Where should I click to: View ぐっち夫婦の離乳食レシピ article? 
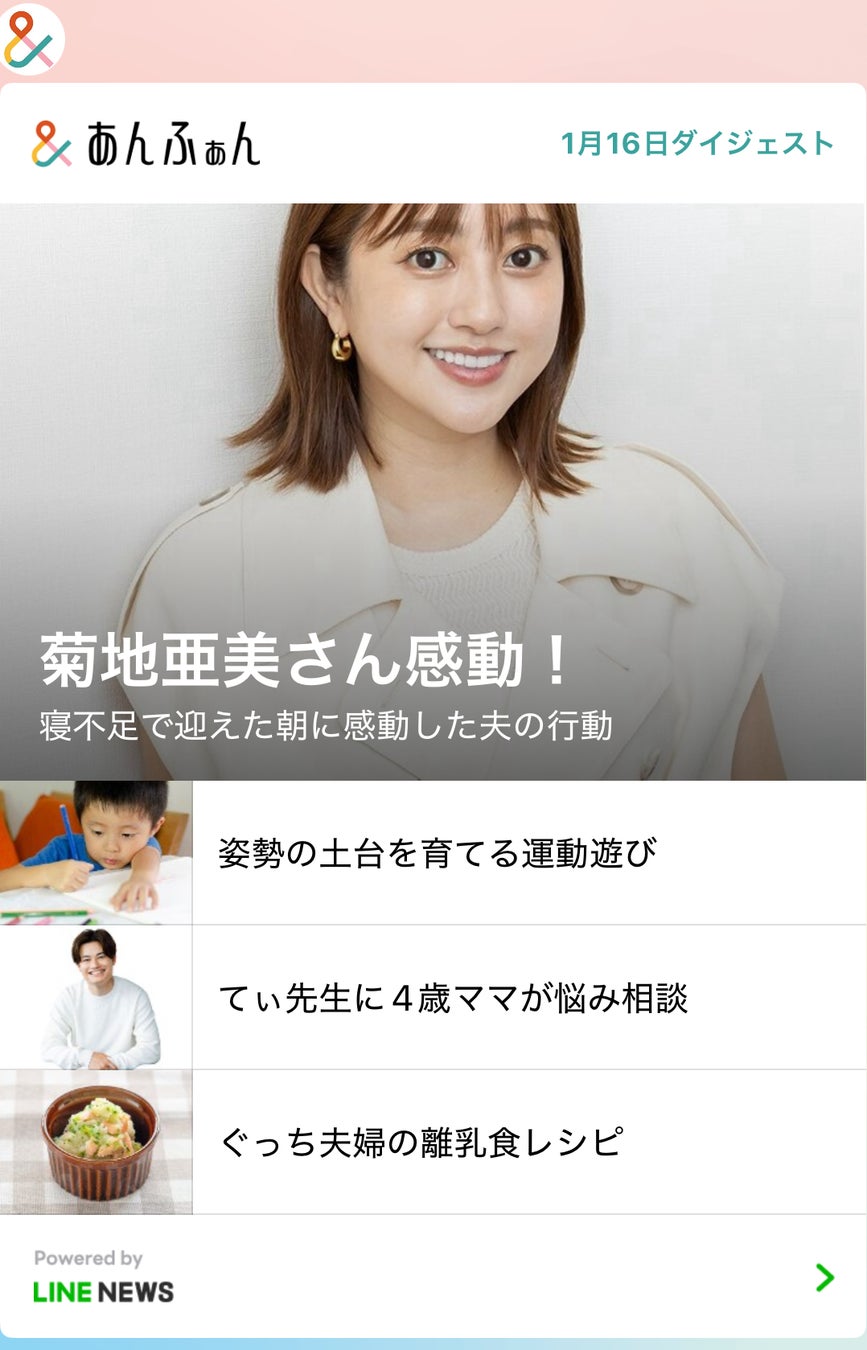pos(420,1142)
